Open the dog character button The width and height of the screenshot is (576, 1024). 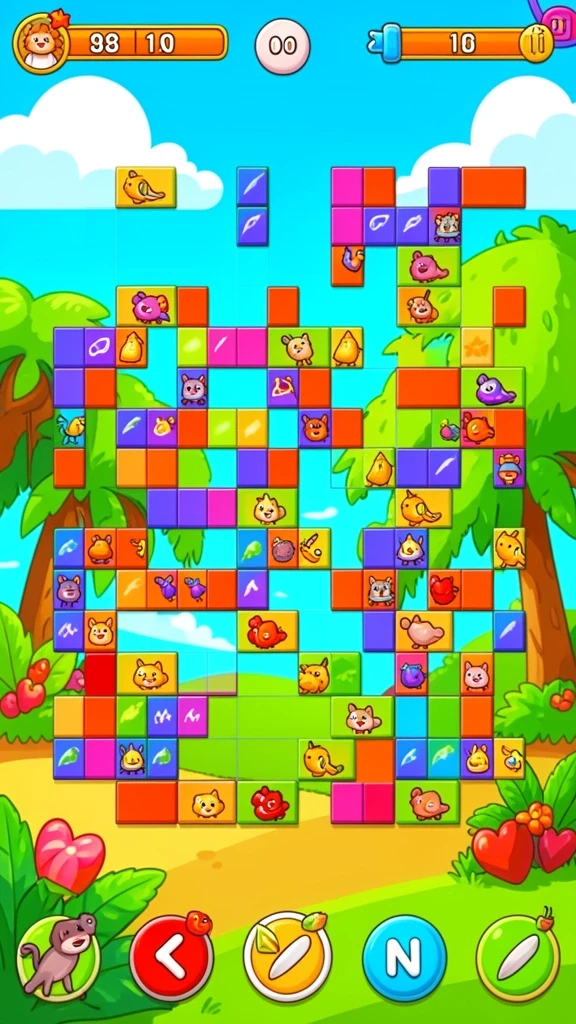pyautogui.click(x=57, y=957)
